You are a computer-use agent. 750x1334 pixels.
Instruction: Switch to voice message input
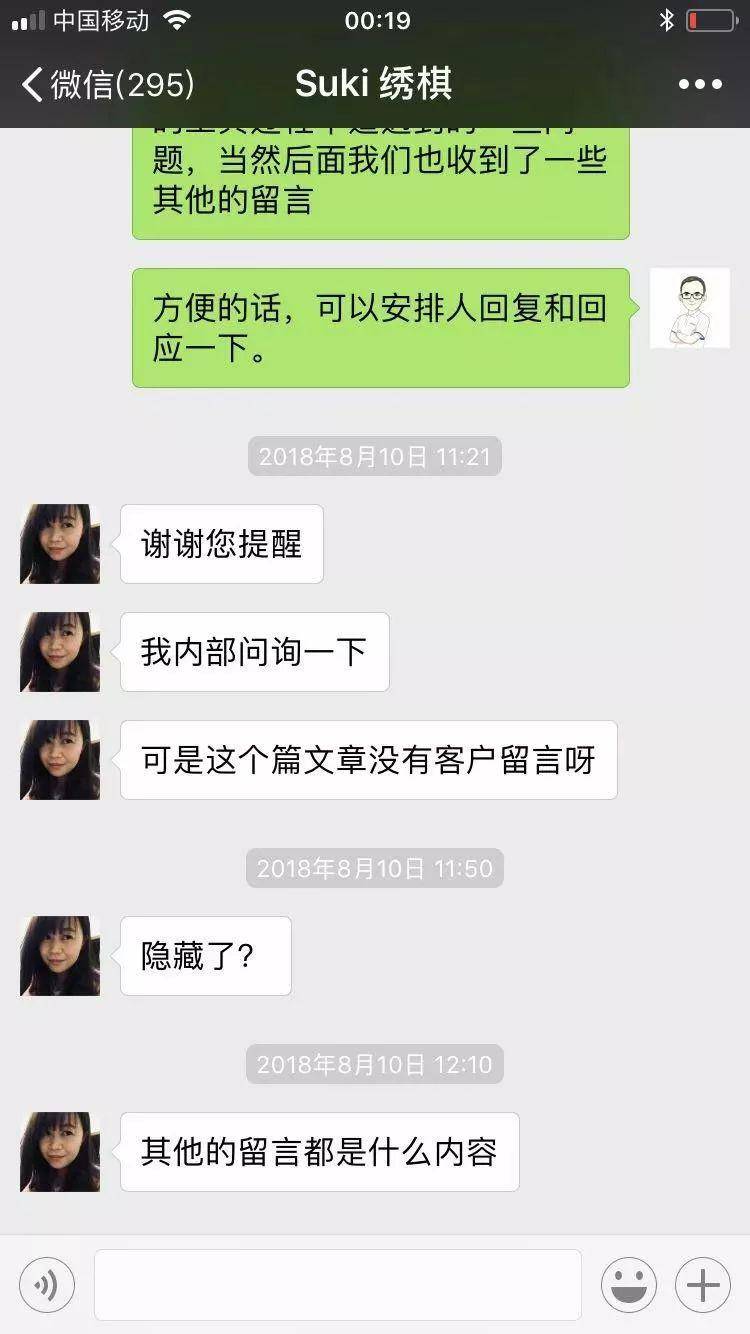pyautogui.click(x=47, y=1285)
